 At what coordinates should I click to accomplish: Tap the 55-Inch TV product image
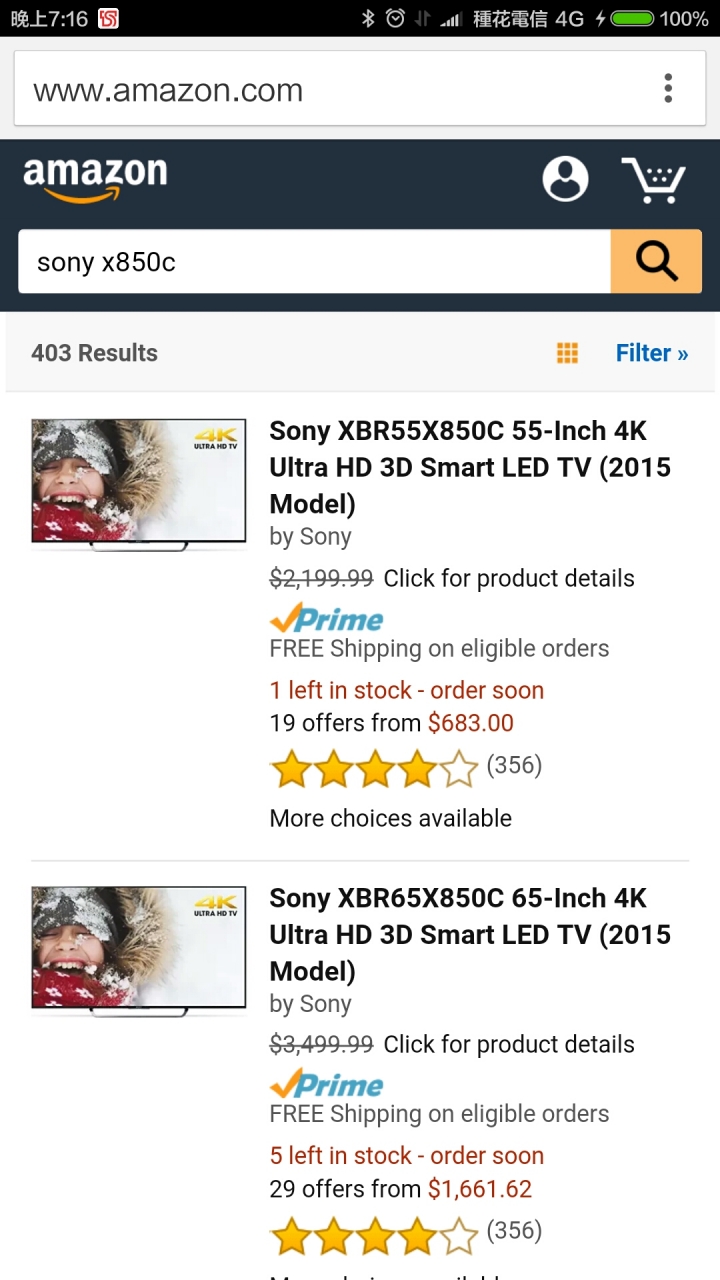(x=138, y=484)
